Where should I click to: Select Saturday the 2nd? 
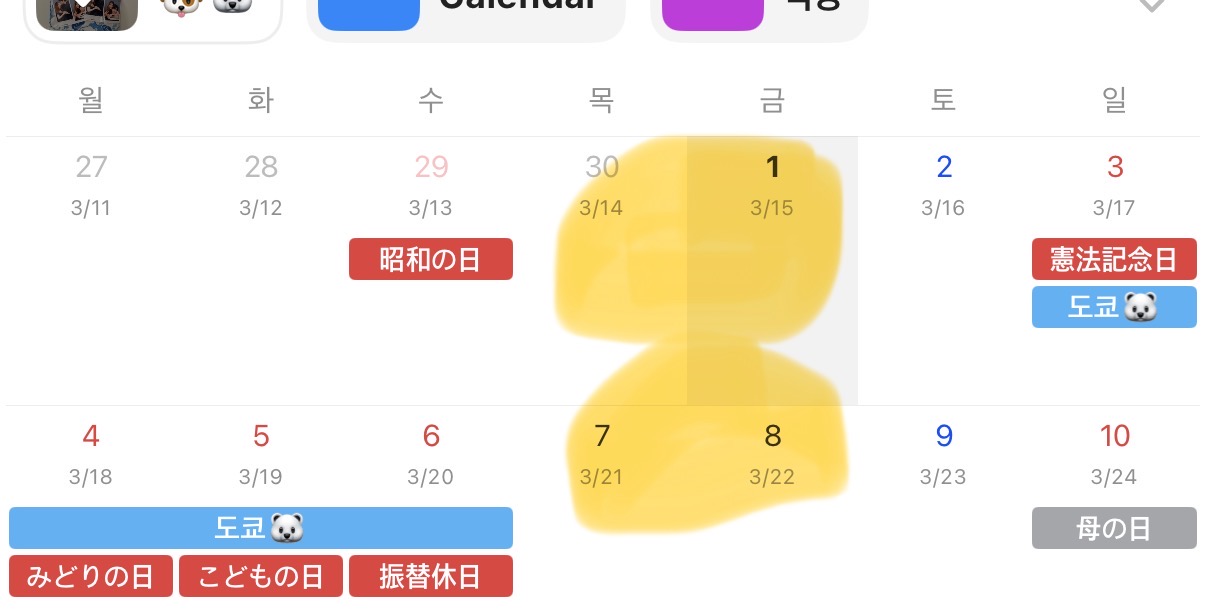943,270
